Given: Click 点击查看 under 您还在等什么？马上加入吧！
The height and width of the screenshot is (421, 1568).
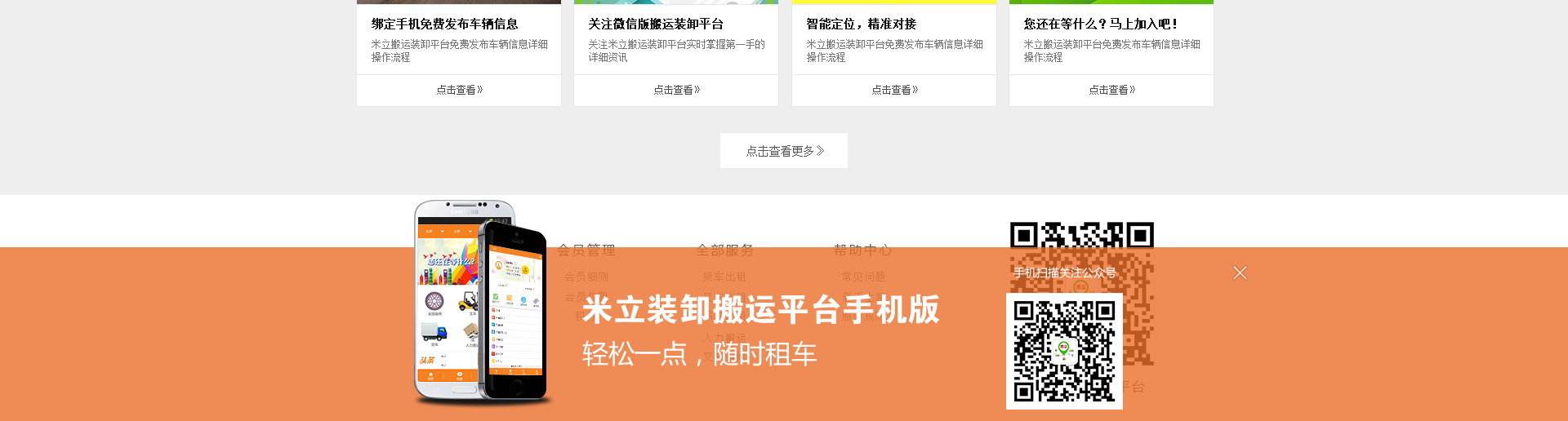Looking at the screenshot, I should (x=1111, y=90).
